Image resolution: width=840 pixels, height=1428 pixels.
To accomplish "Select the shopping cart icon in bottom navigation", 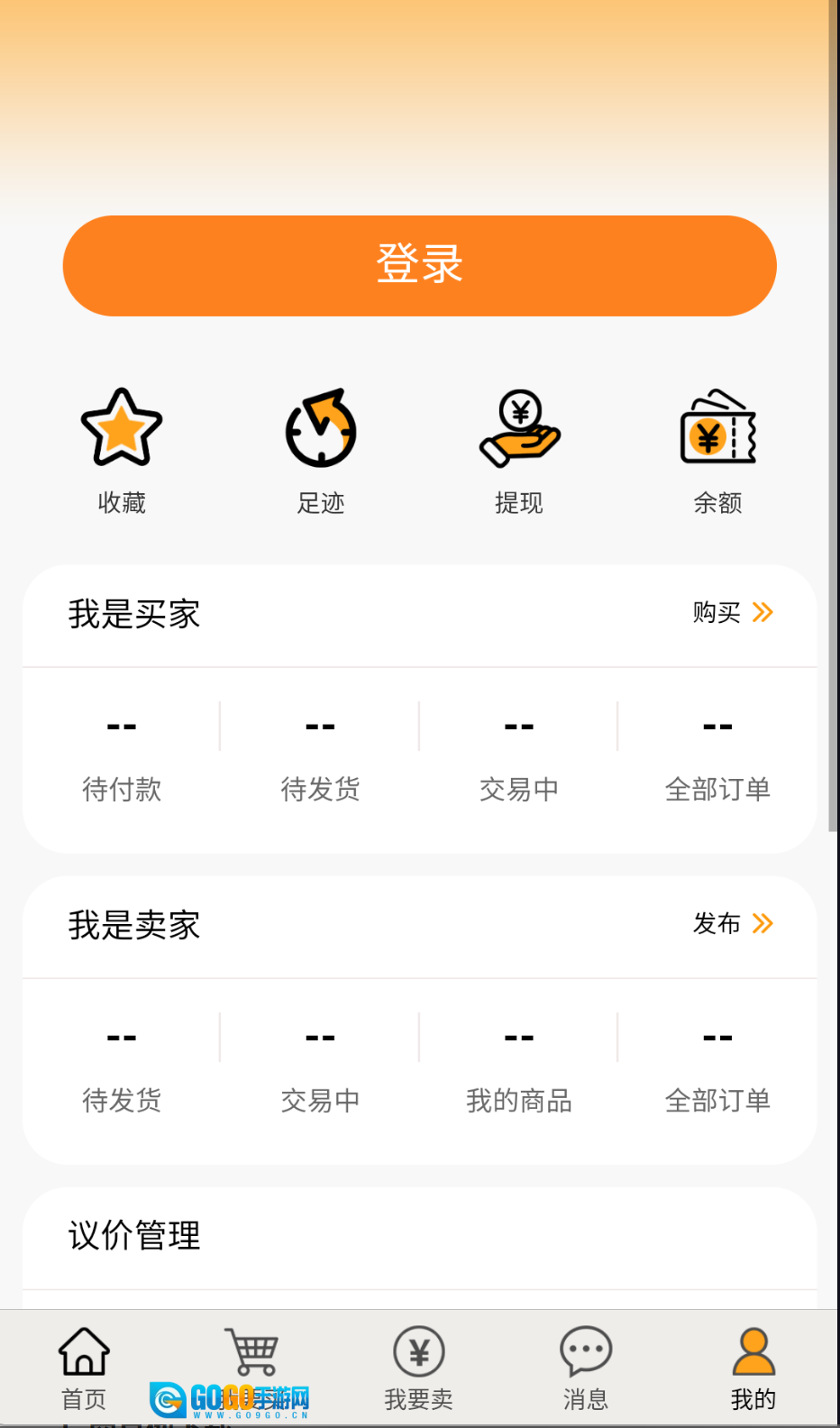I will (x=251, y=1350).
